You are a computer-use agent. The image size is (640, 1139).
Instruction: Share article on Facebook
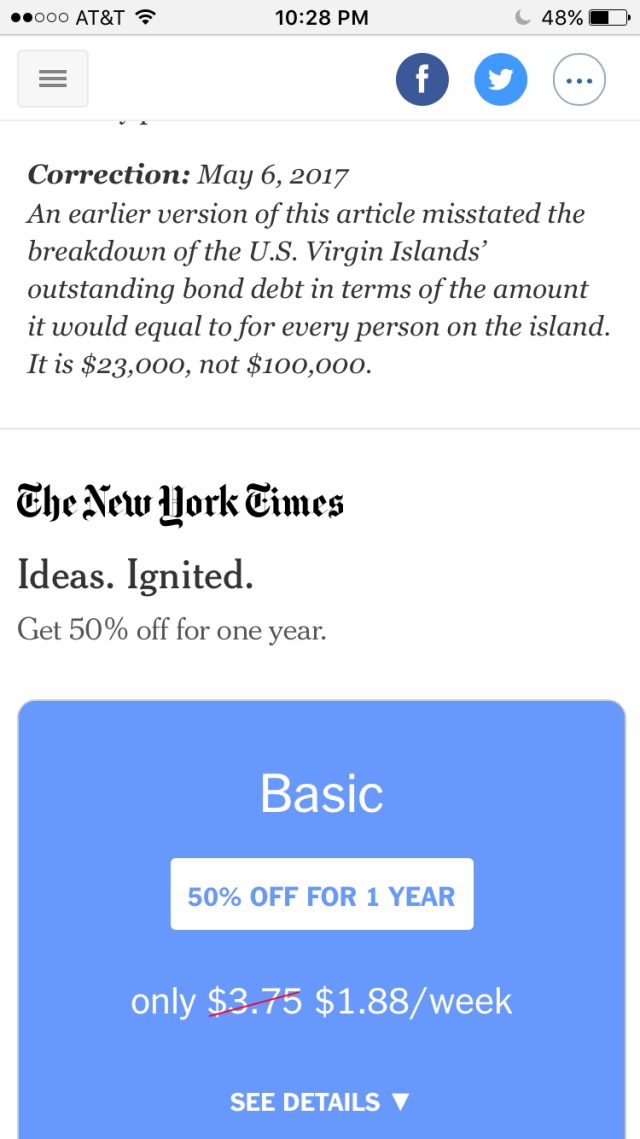tap(422, 79)
